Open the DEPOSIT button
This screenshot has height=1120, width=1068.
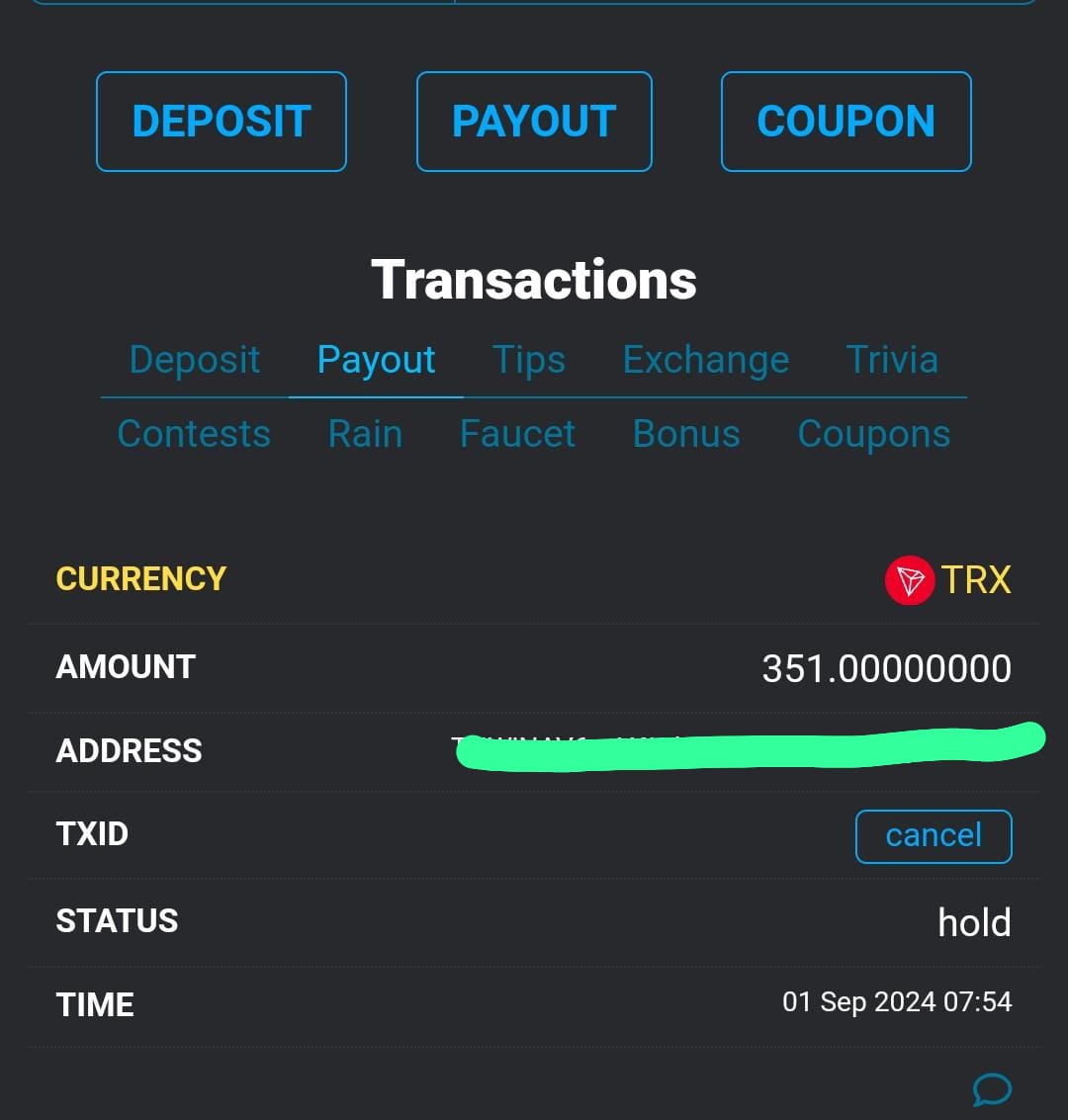pyautogui.click(x=222, y=122)
